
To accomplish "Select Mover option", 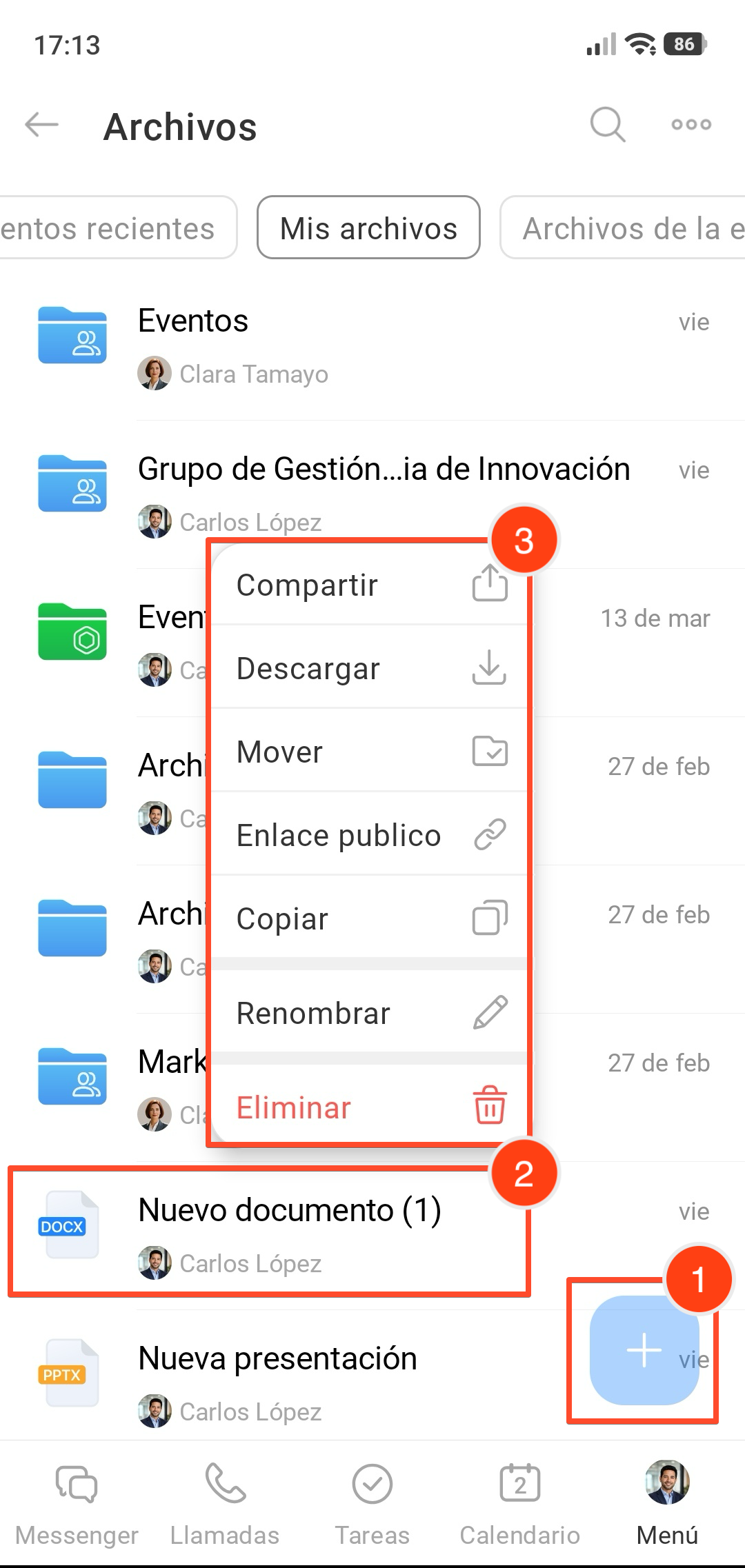I will pos(370,752).
